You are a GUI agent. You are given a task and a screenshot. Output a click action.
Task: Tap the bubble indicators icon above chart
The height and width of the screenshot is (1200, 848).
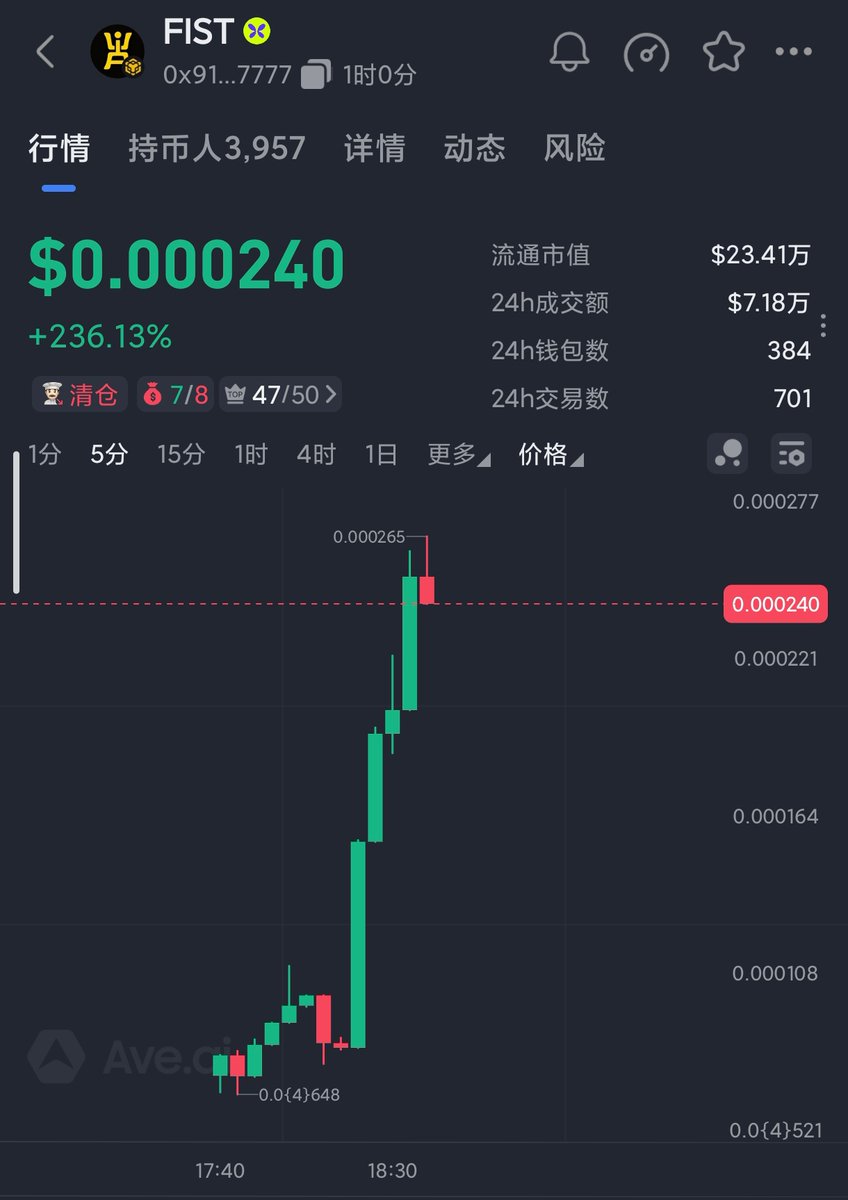727,454
